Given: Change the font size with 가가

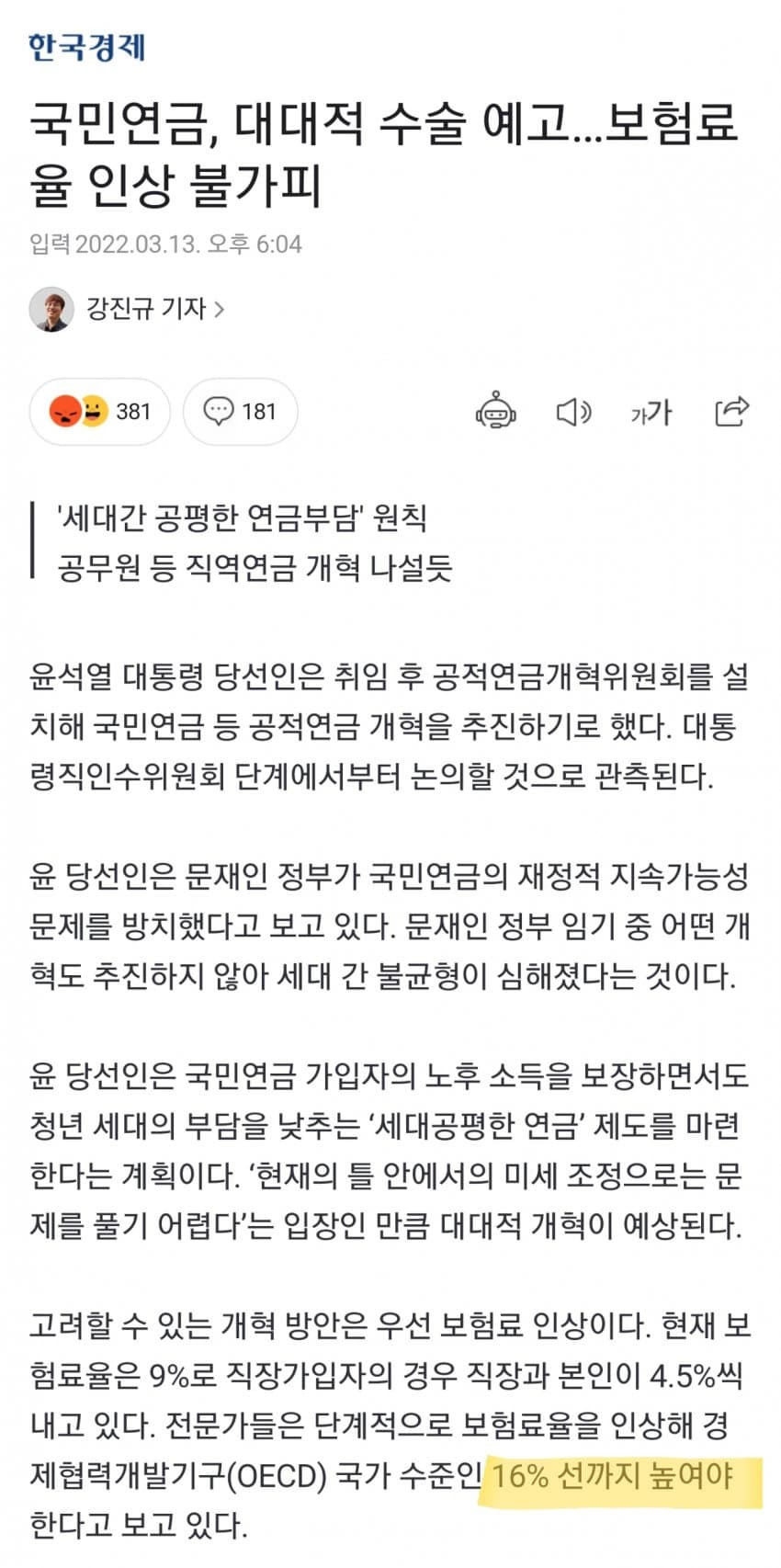Looking at the screenshot, I should [651, 413].
